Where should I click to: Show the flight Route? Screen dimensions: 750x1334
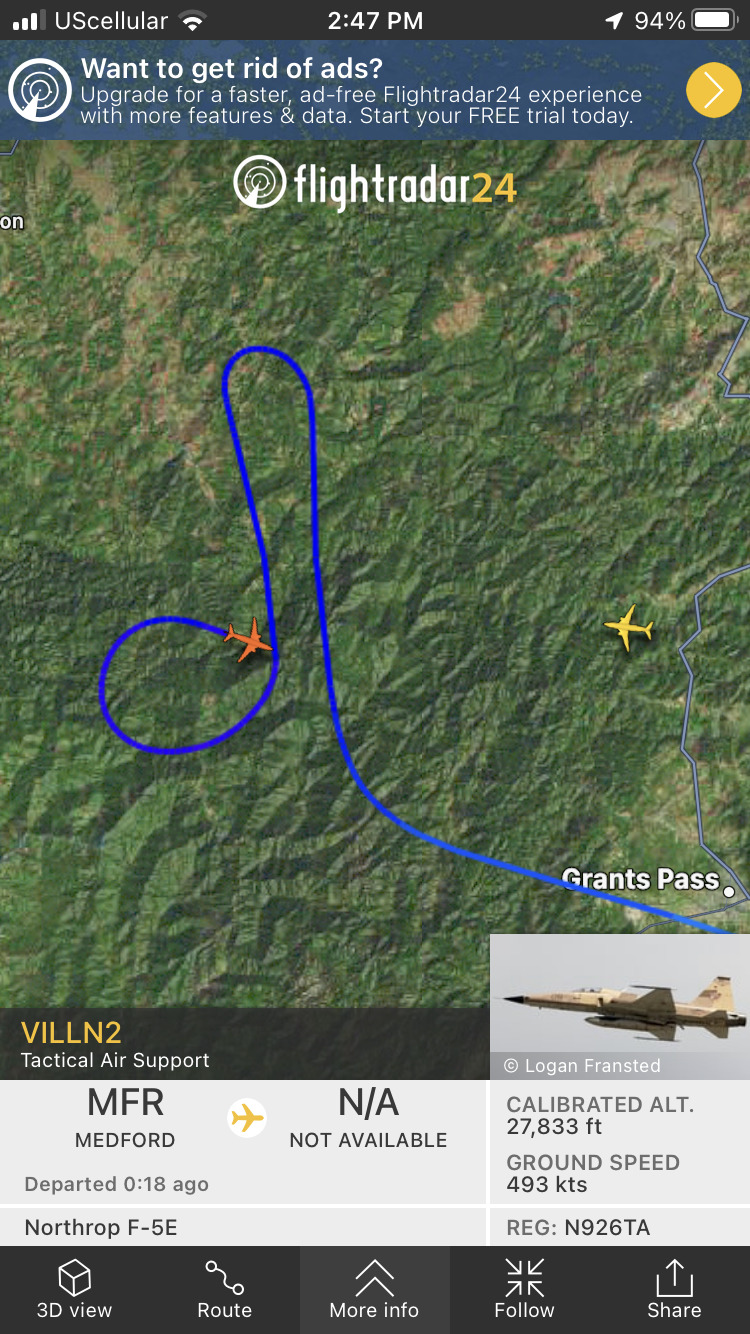(225, 1290)
